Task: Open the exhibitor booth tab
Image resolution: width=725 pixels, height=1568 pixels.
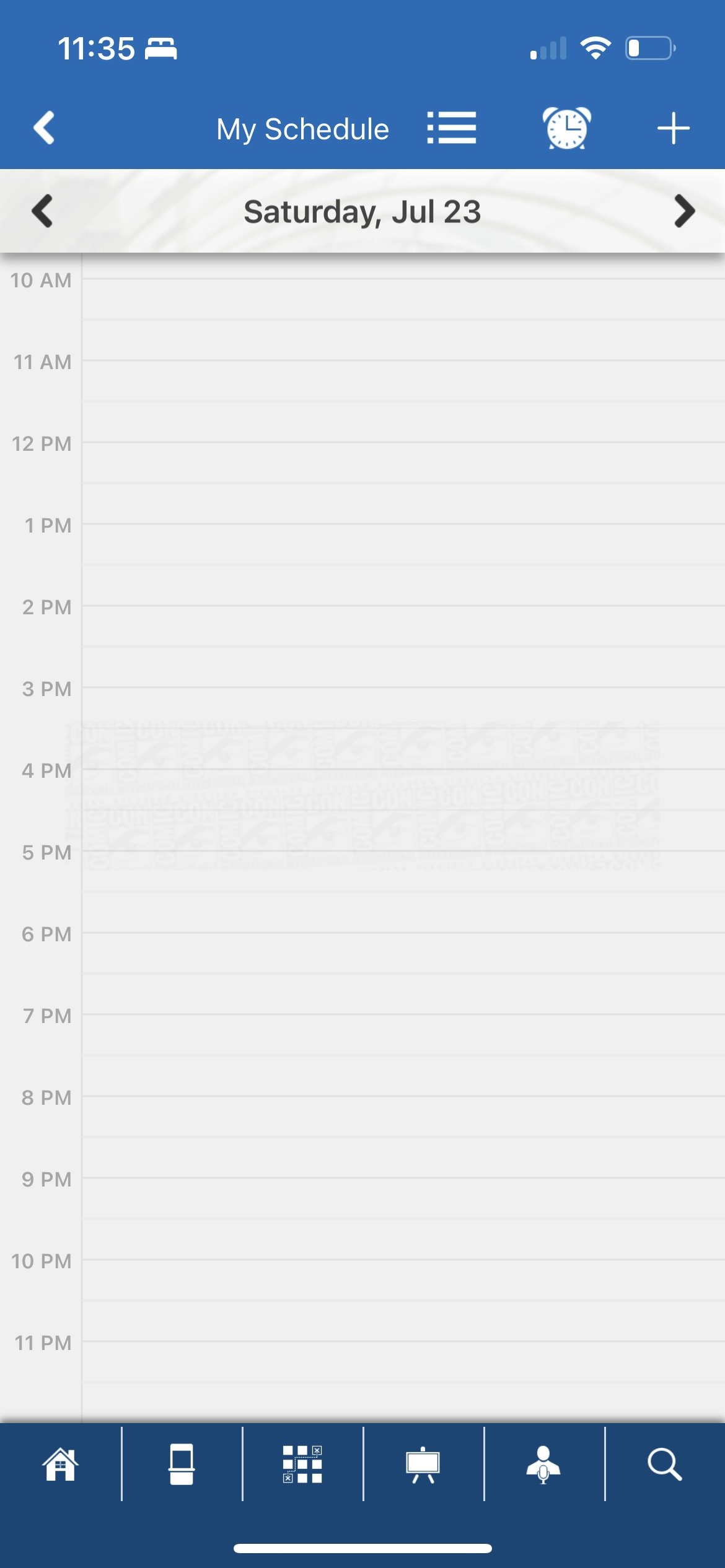Action: (182, 1464)
